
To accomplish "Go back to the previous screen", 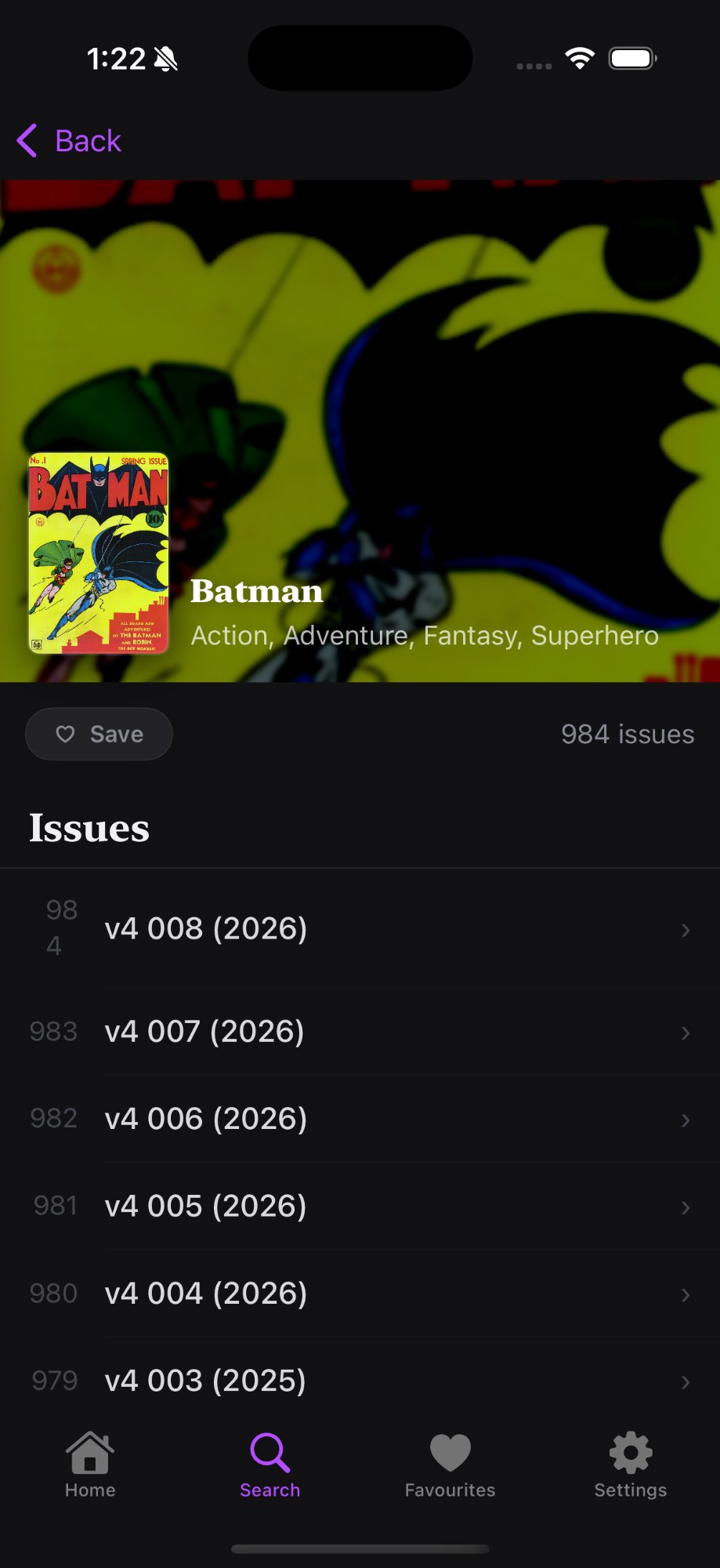I will pyautogui.click(x=69, y=141).
